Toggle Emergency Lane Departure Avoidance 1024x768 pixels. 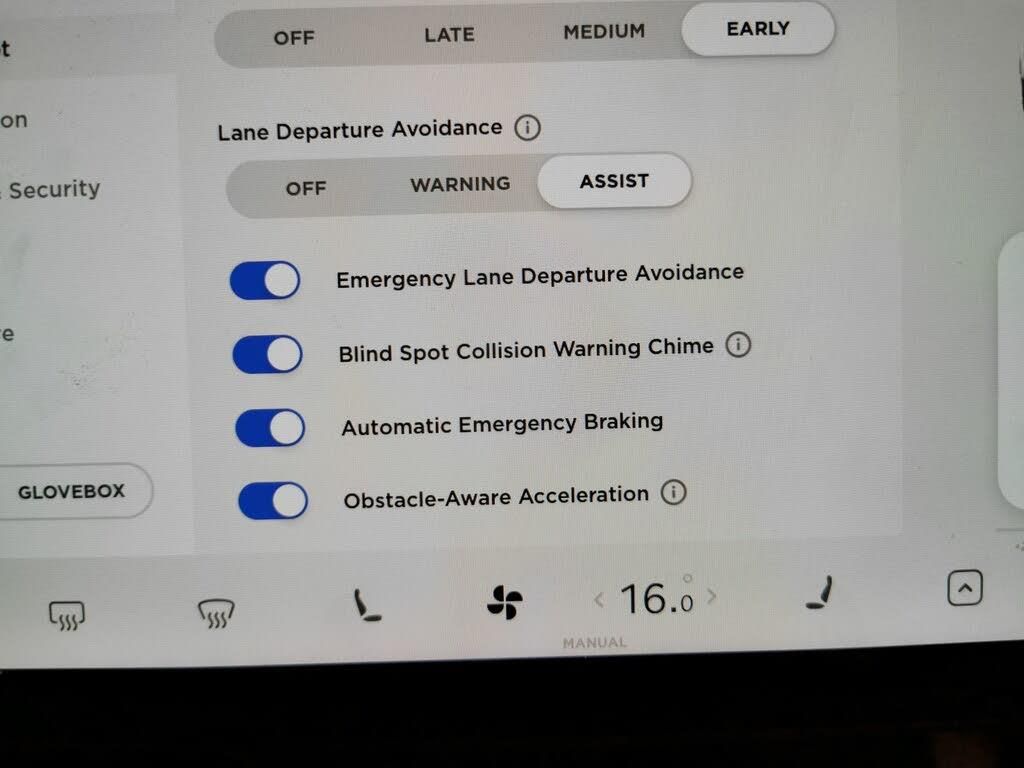pyautogui.click(x=265, y=281)
